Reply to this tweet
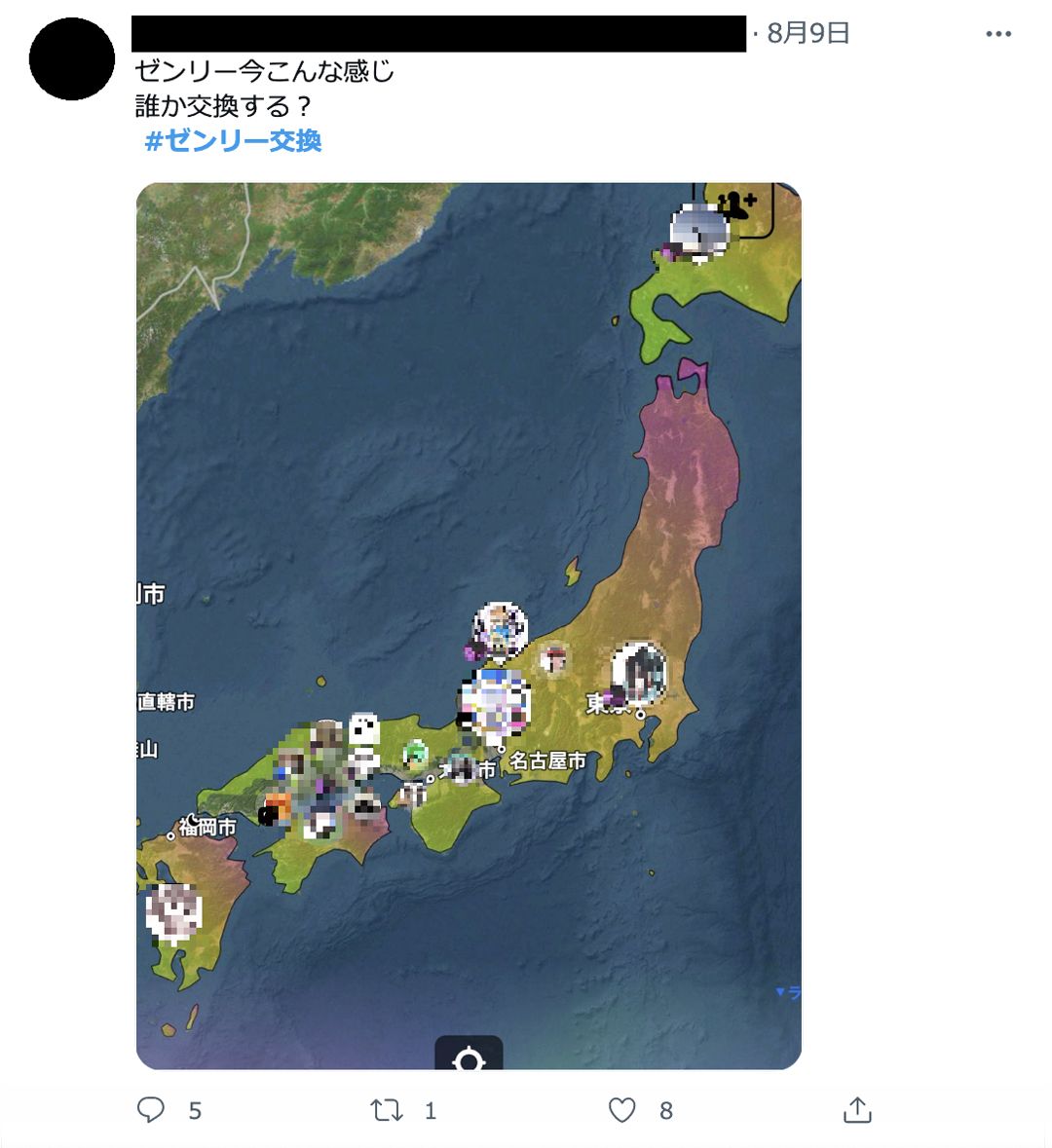 (x=152, y=1110)
